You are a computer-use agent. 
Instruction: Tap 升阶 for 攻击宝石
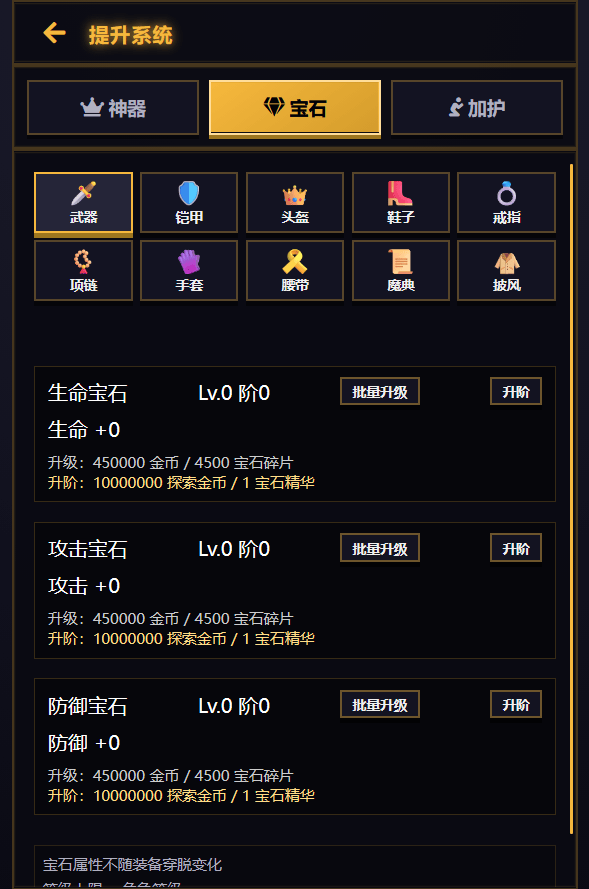click(516, 548)
